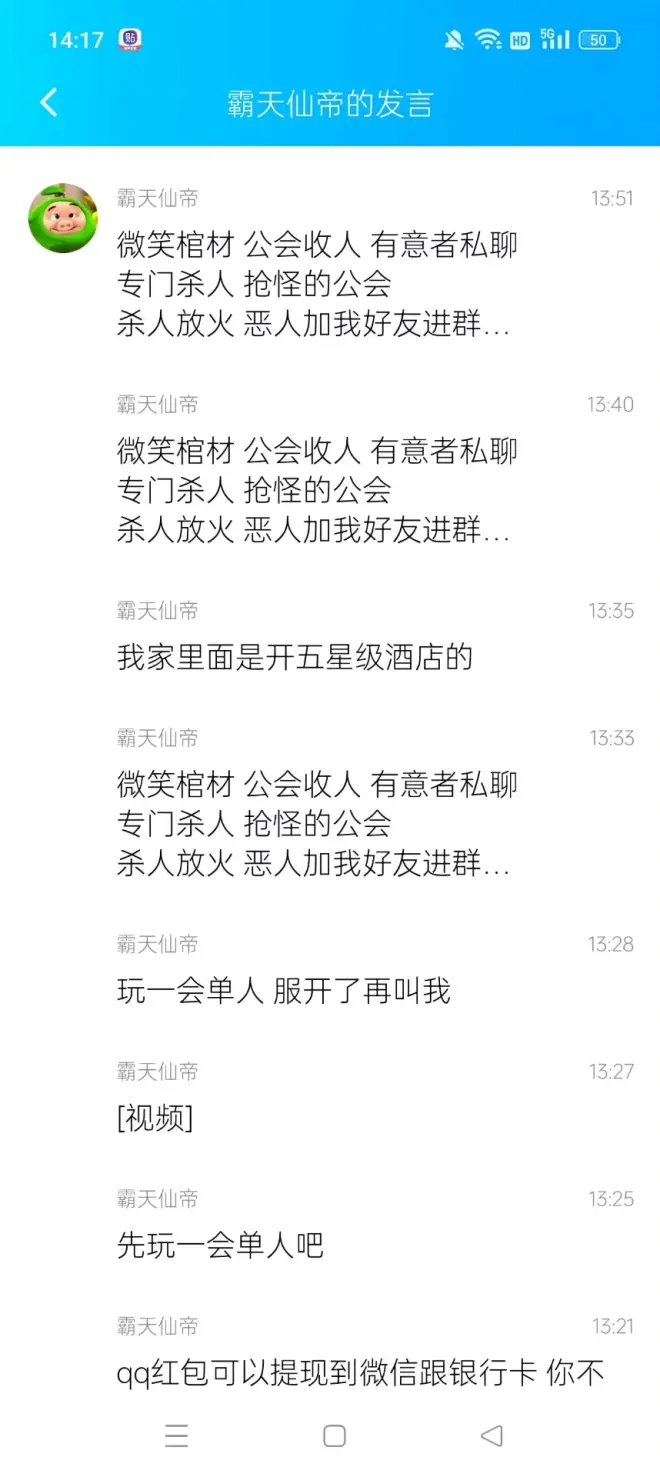Open the qq红包 message at 13:21
660x1477 pixels.
[x=360, y=1373]
